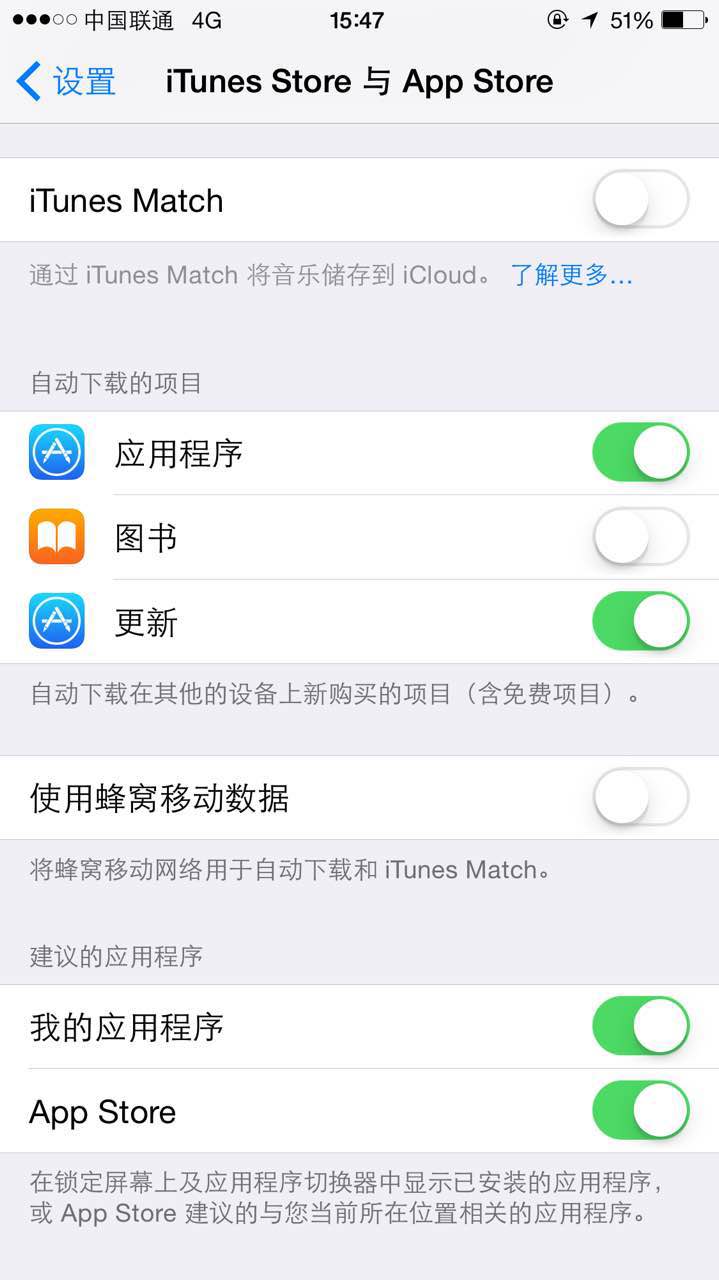
Task: Enable the iTunes Match switch
Action: (641, 200)
